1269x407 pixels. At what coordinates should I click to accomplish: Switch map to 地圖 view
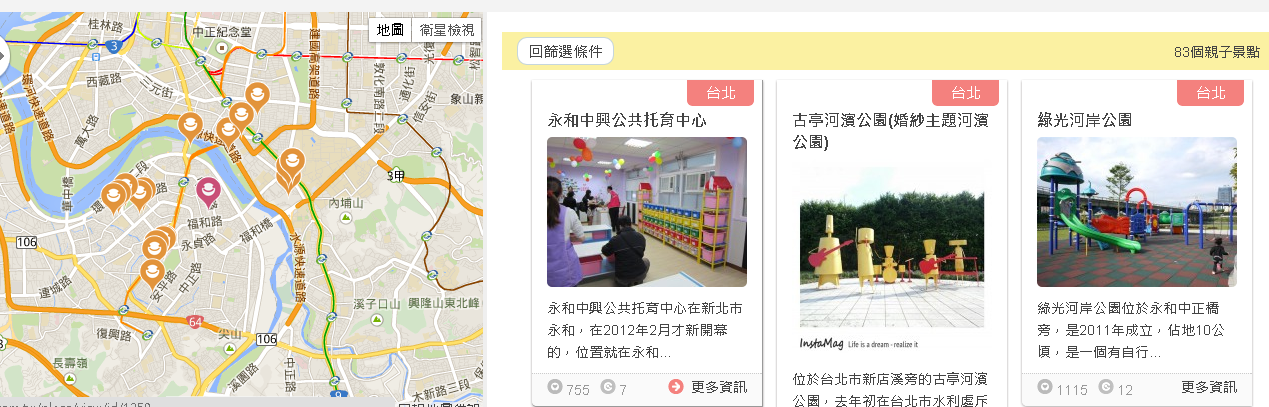[x=390, y=30]
